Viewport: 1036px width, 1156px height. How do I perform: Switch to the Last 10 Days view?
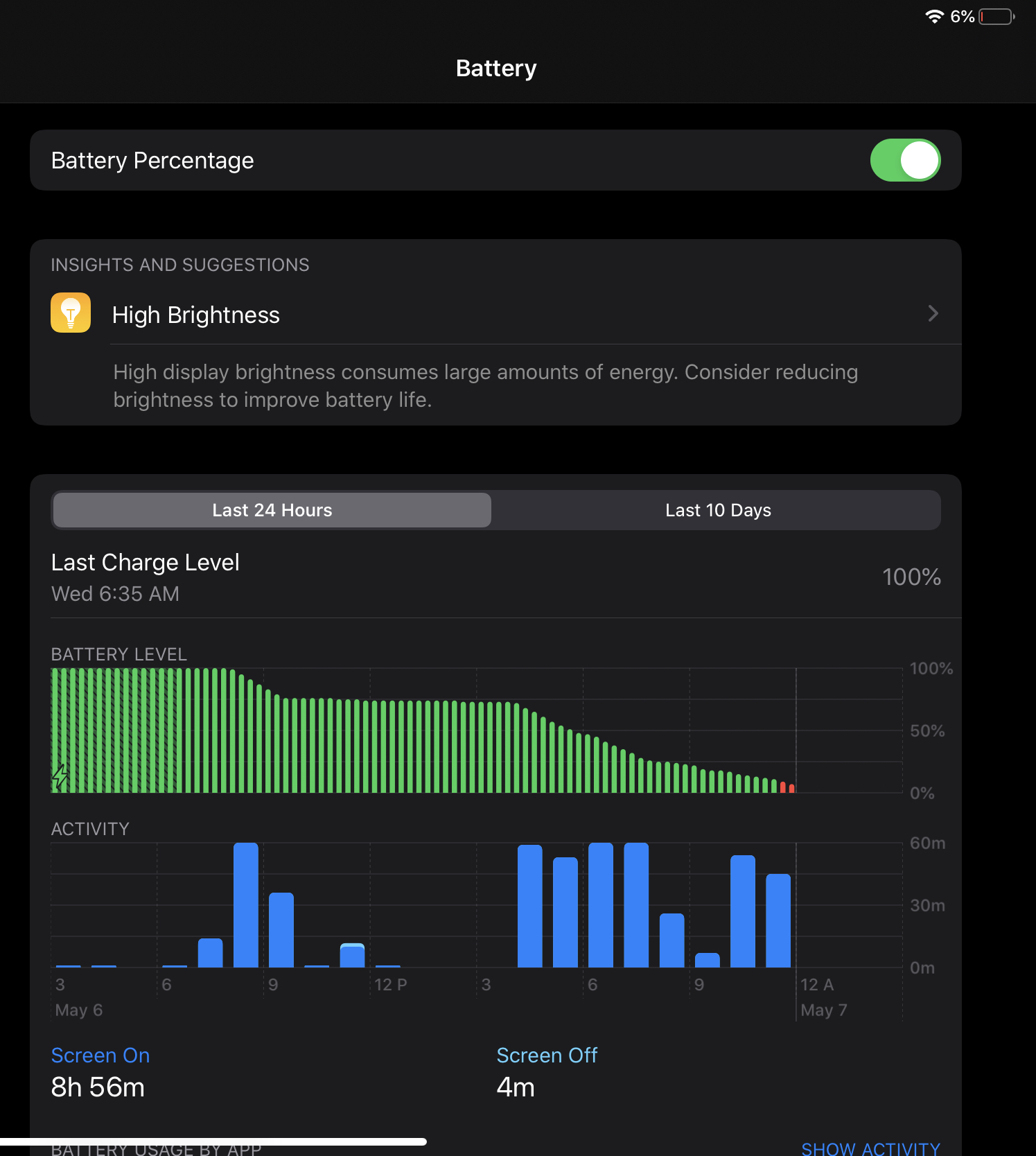[717, 510]
